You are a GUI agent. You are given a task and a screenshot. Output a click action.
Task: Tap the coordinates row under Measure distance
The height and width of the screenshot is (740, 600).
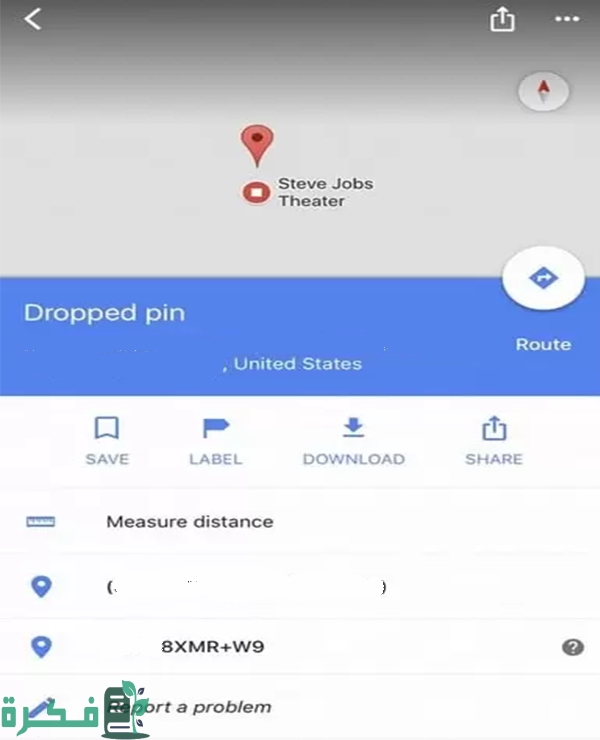[x=245, y=587]
